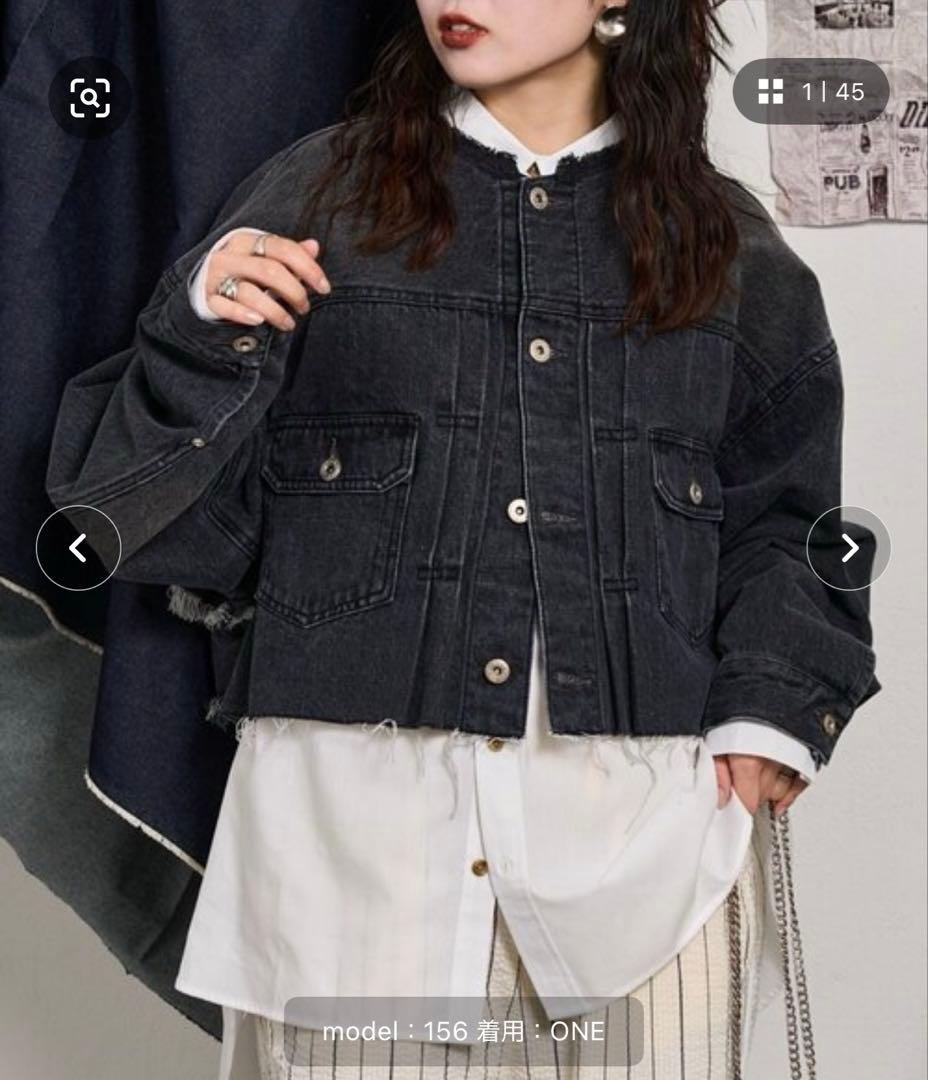Go to the next product image

pyautogui.click(x=848, y=547)
